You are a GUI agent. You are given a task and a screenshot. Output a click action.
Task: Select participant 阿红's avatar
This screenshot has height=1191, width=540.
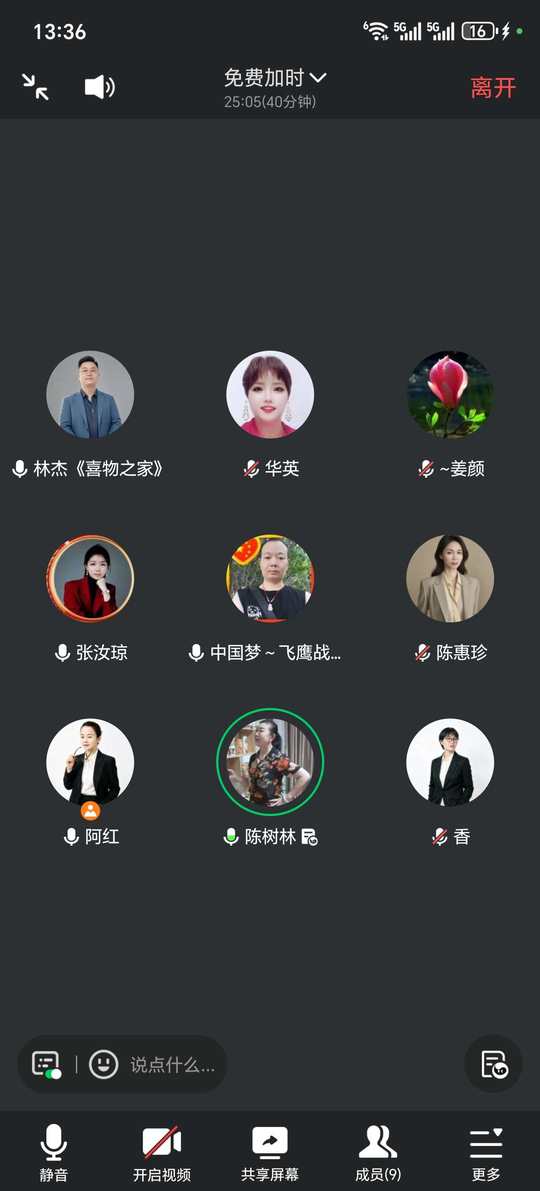(90, 762)
